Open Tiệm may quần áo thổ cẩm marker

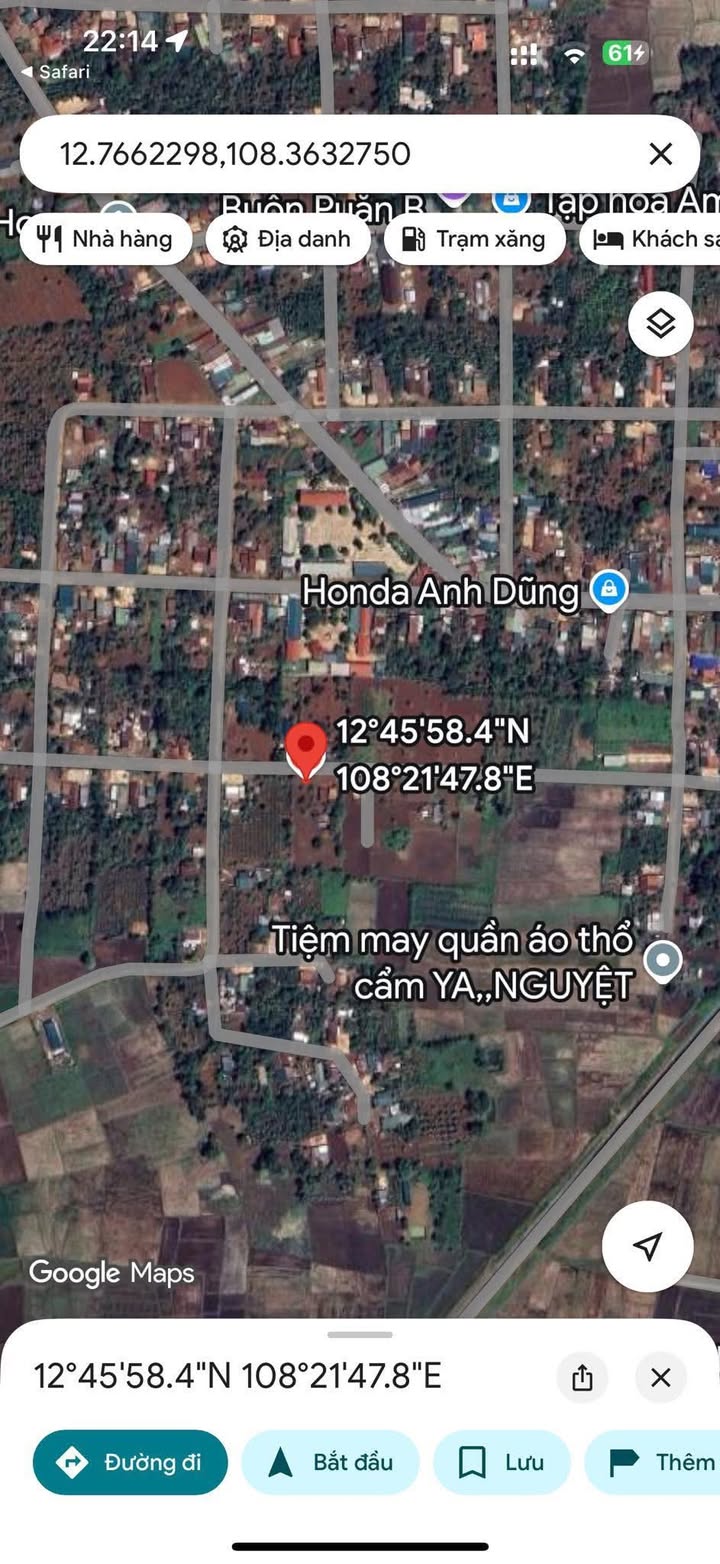click(661, 961)
